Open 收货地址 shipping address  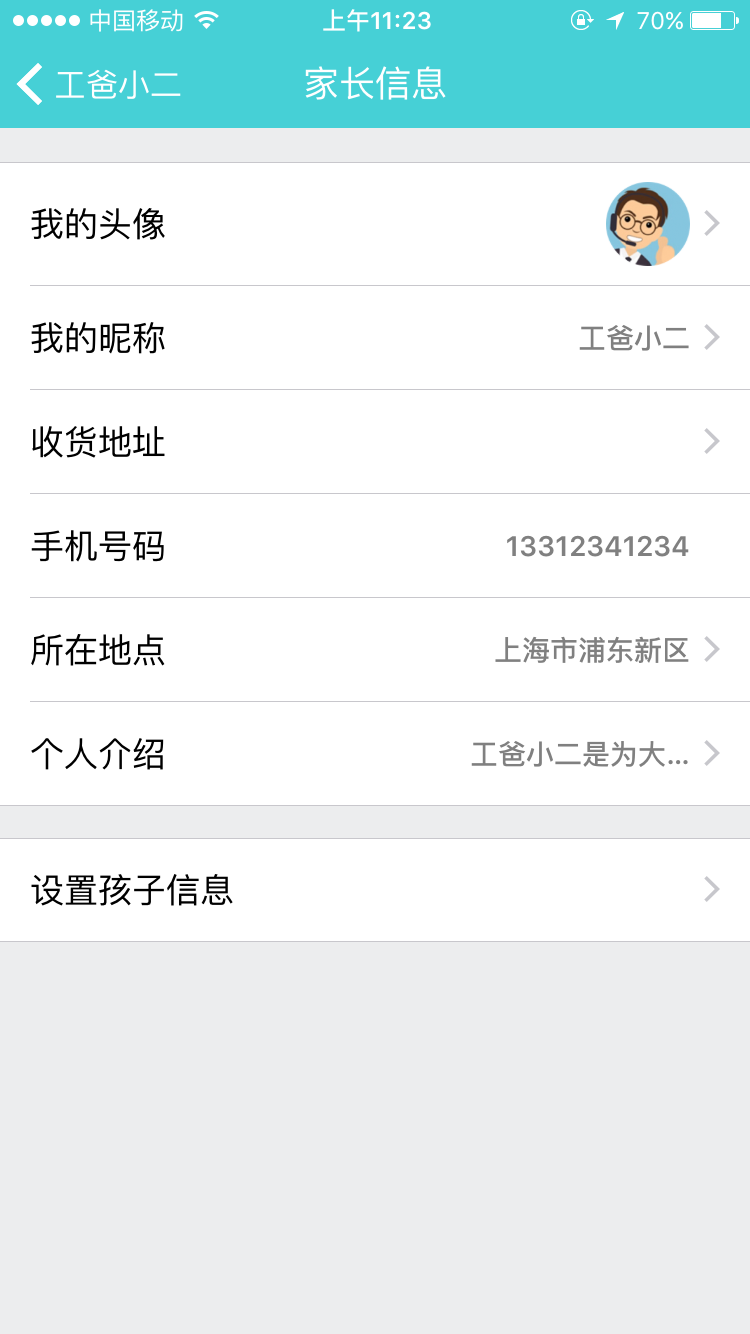[375, 442]
